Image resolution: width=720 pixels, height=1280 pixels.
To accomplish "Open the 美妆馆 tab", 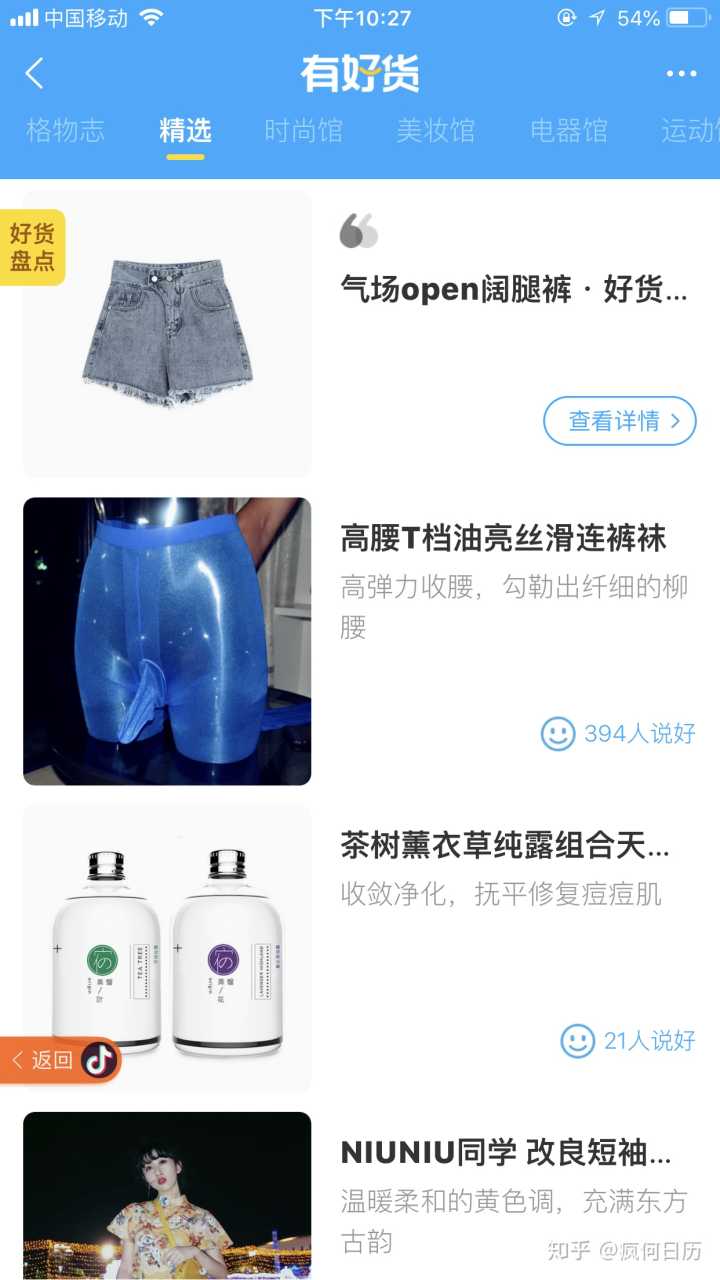I will click(435, 130).
